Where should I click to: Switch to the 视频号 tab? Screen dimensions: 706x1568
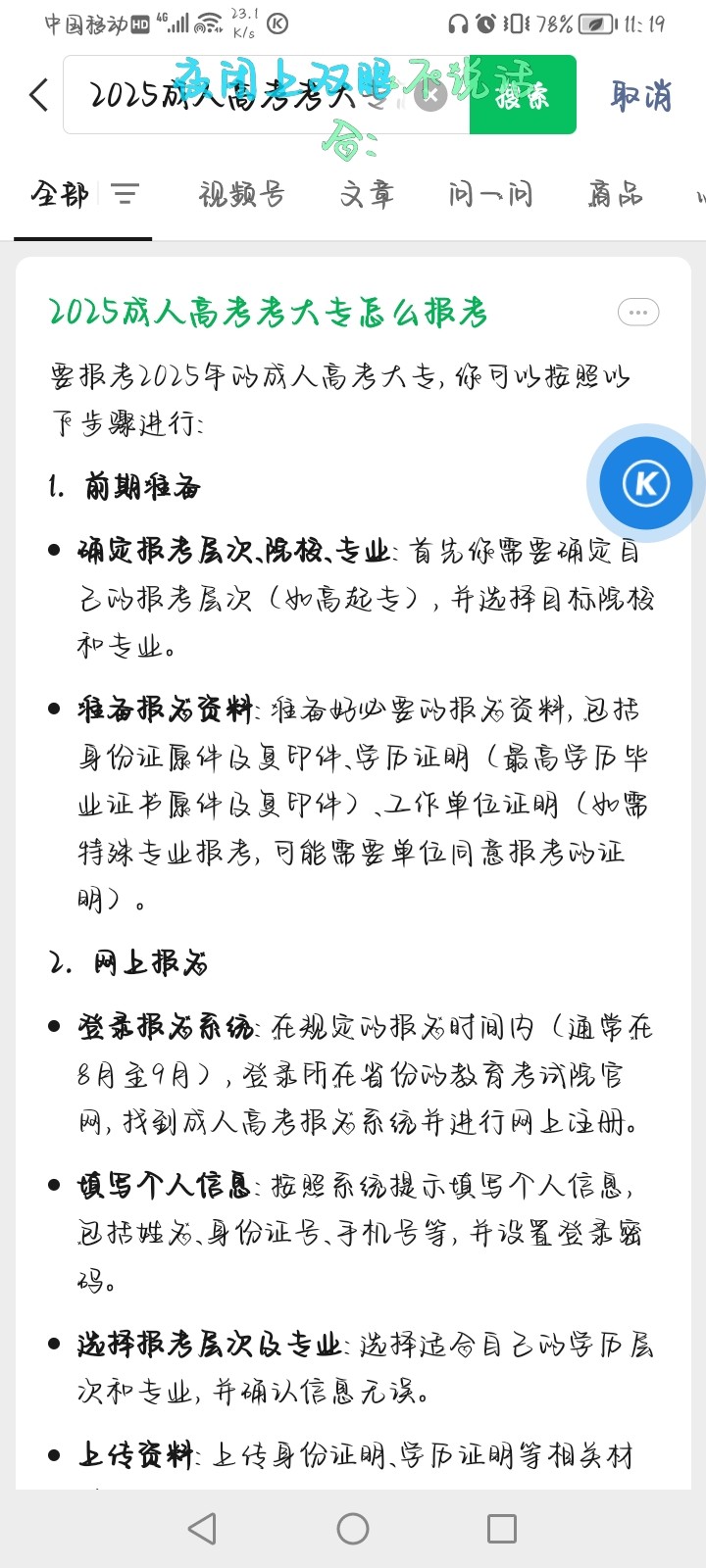coord(241,194)
